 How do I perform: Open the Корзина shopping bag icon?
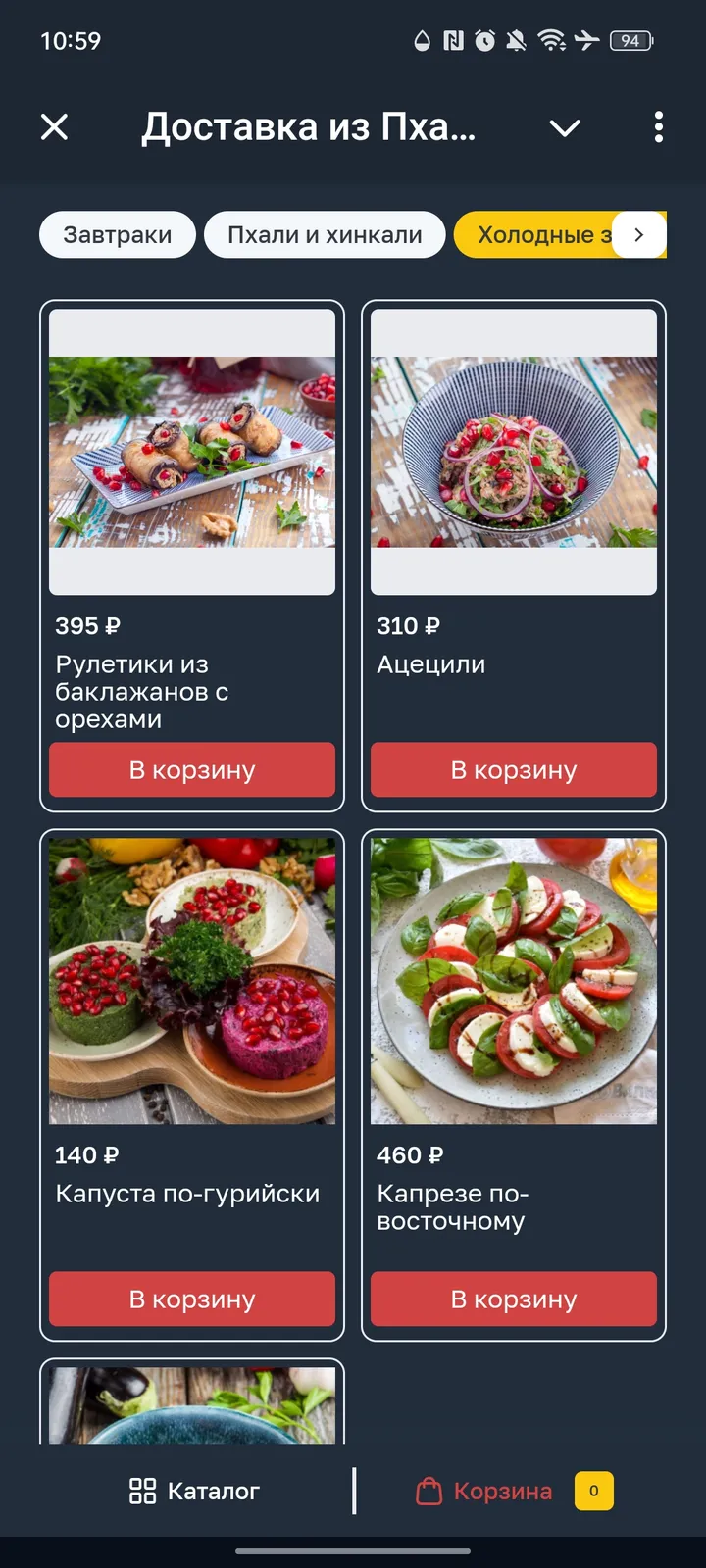point(429,1490)
